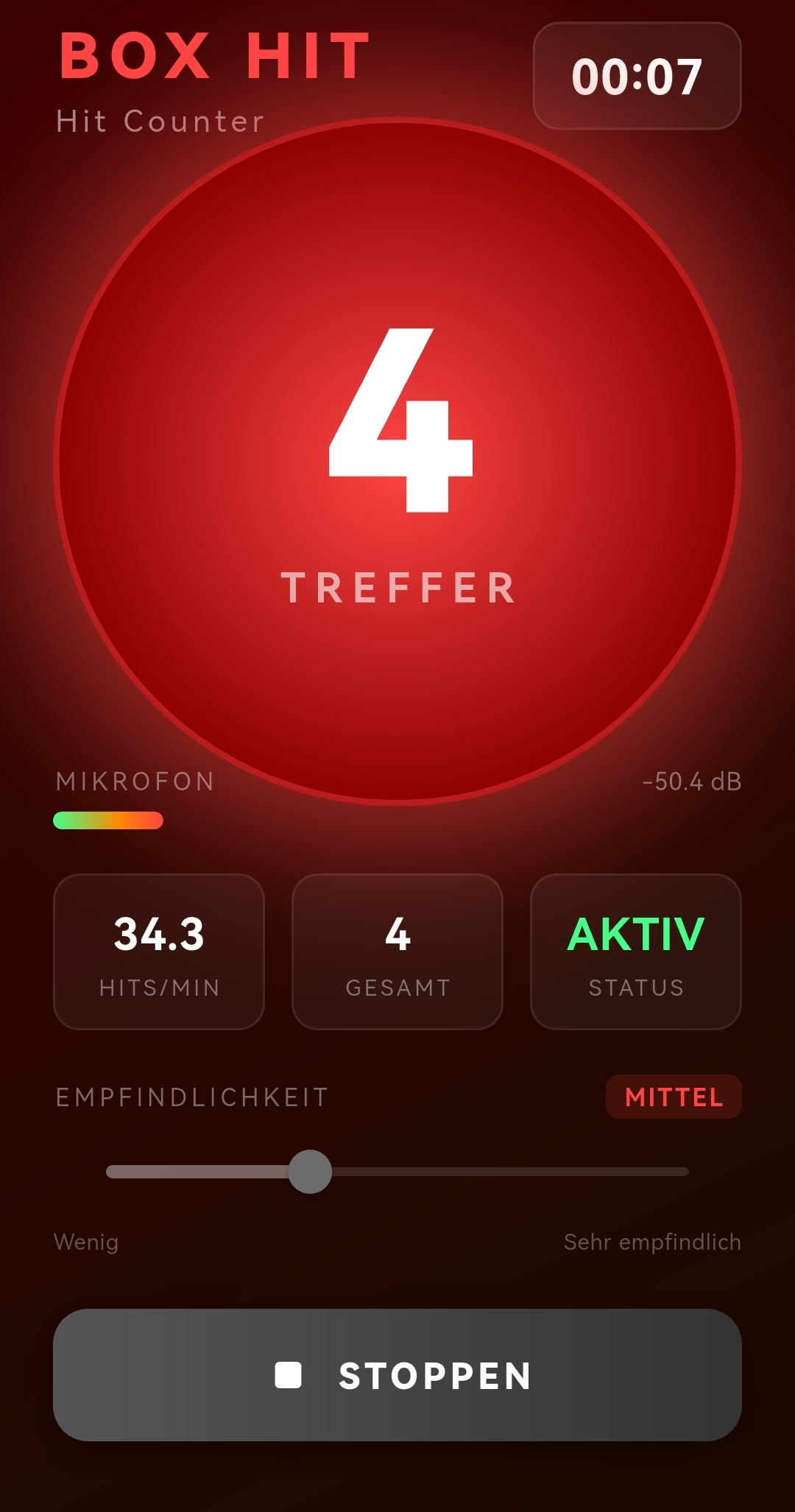Stop the hit counting with STOPPEN

click(397, 1374)
